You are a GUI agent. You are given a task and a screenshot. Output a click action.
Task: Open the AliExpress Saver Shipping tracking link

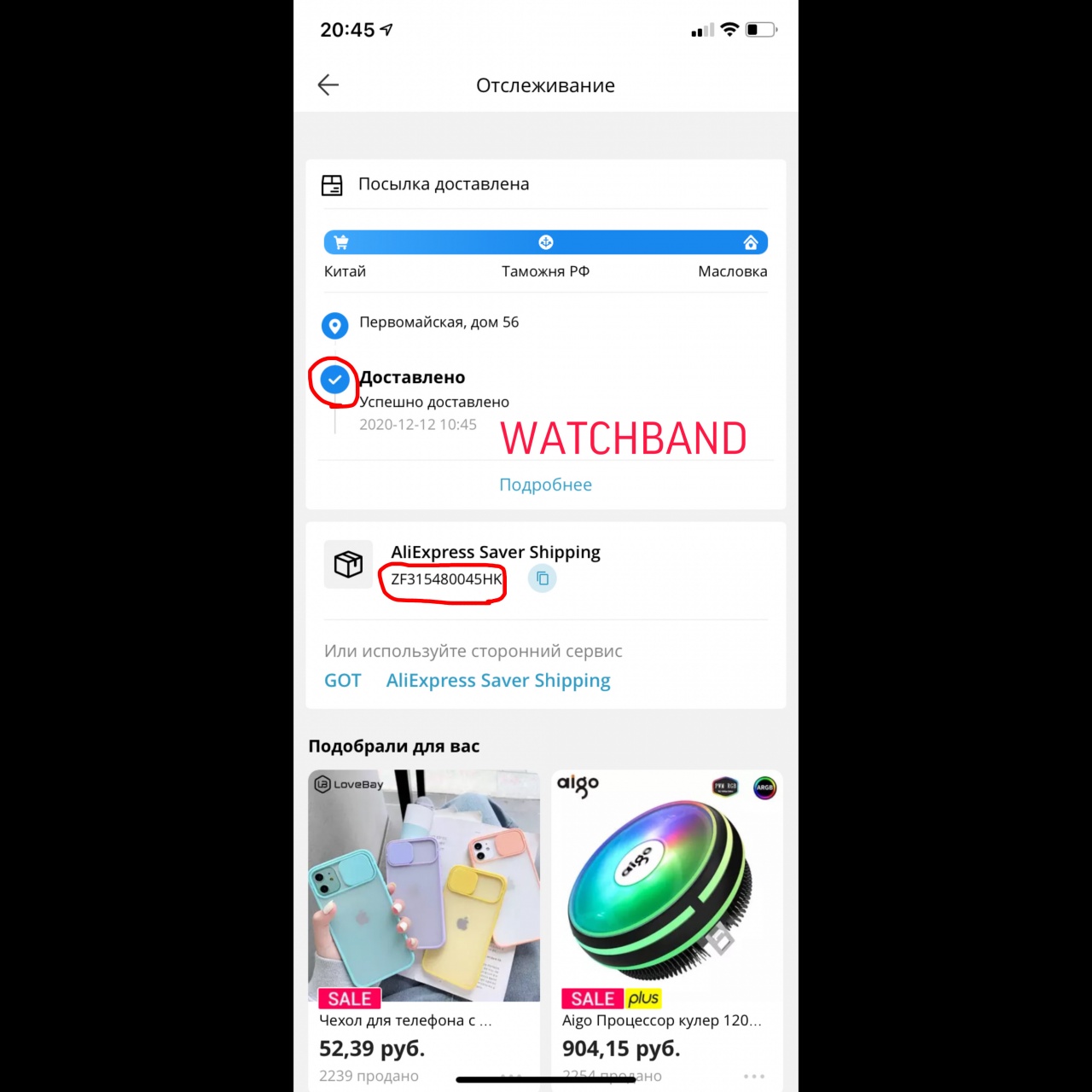click(x=498, y=681)
